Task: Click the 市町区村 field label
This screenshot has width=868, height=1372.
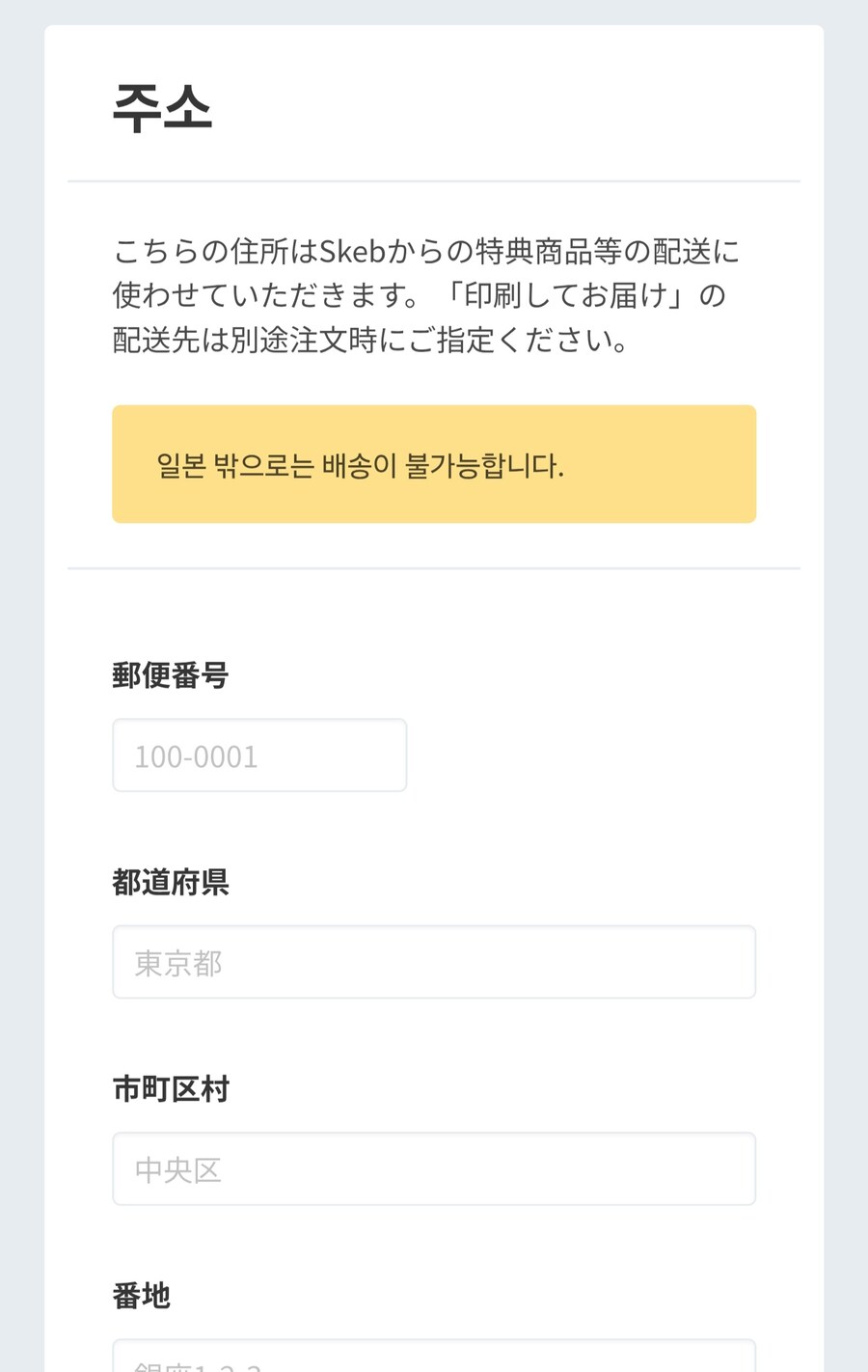Action: pyautogui.click(x=170, y=1088)
